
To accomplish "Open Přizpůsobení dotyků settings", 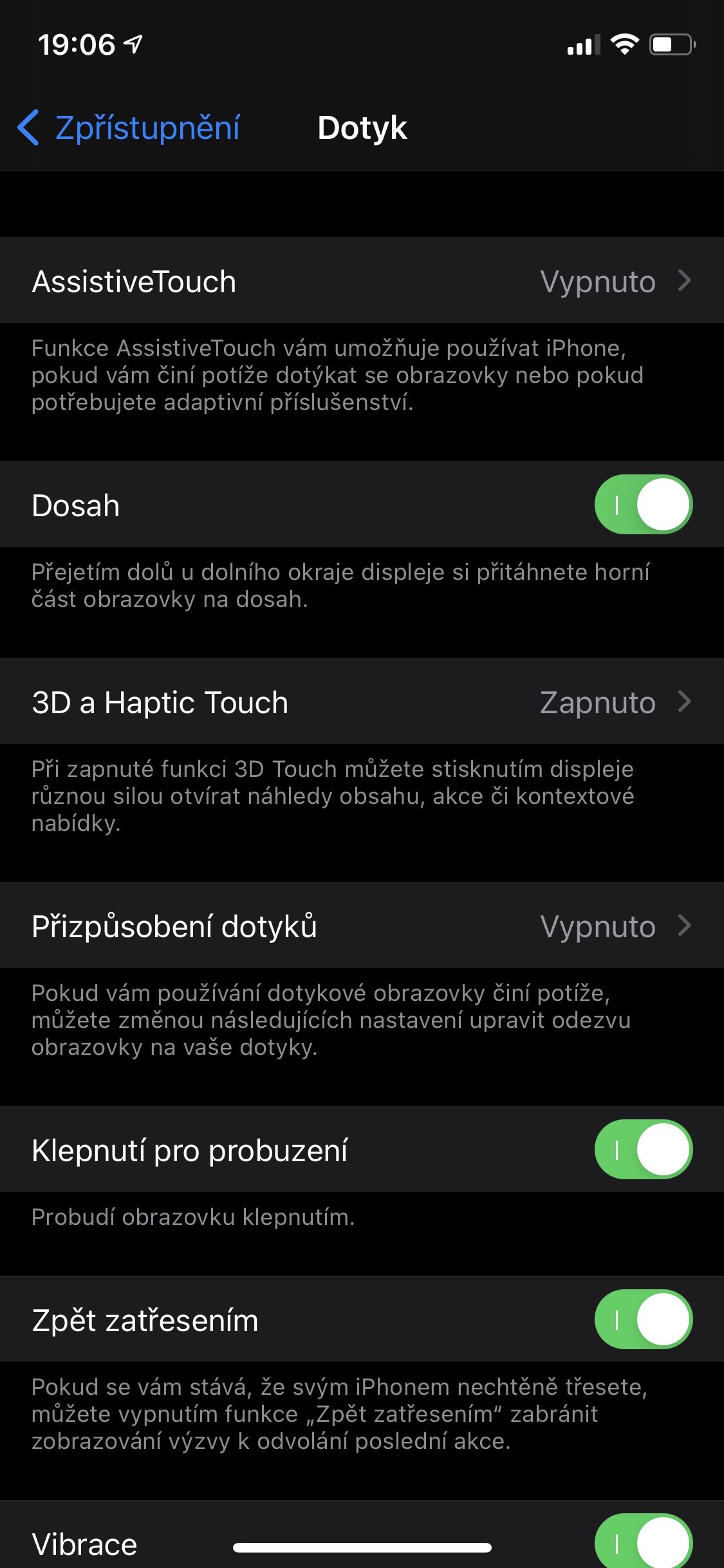I will point(362,926).
